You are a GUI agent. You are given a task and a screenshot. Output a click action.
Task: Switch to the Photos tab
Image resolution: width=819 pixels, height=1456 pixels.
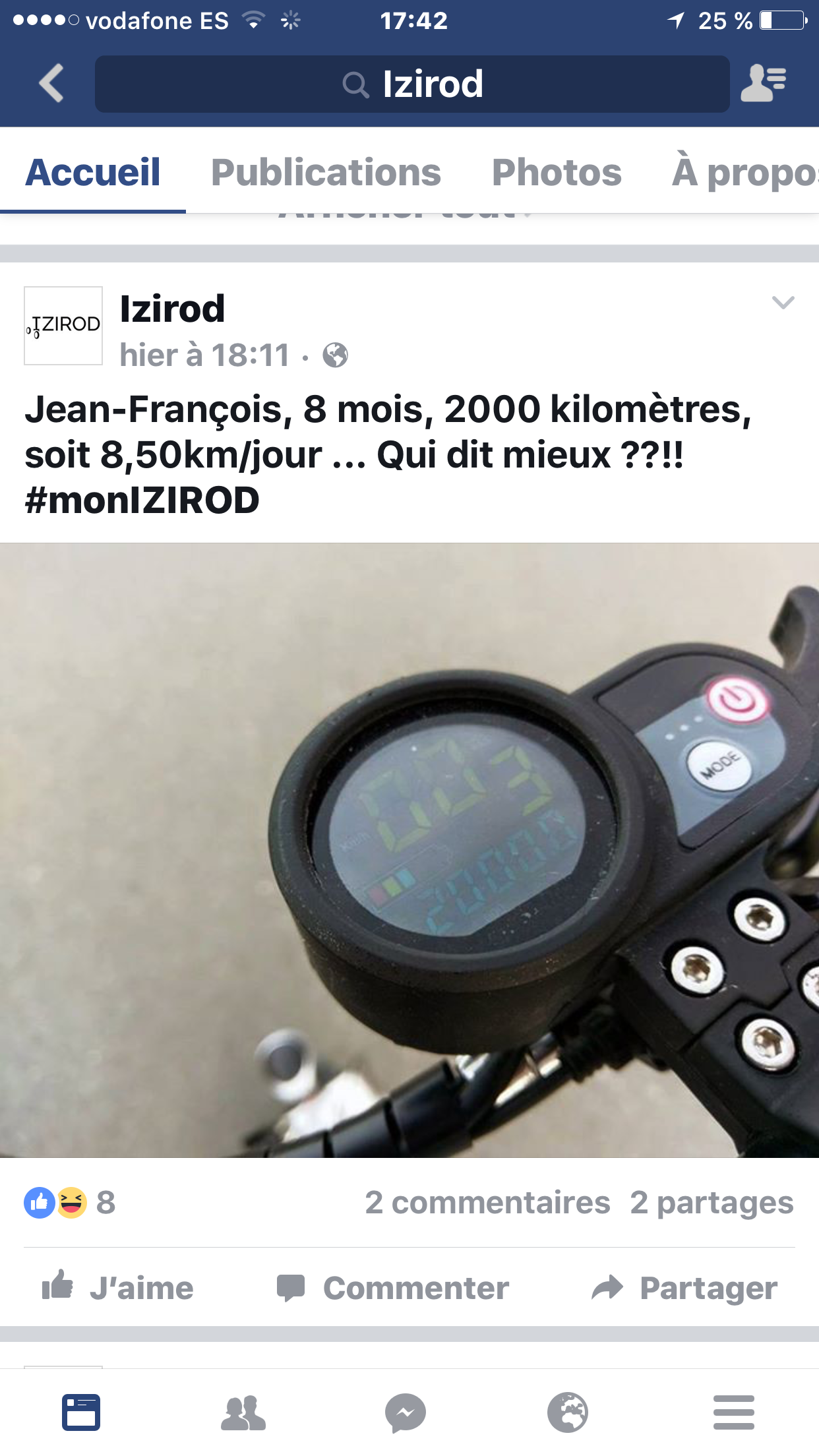(557, 172)
